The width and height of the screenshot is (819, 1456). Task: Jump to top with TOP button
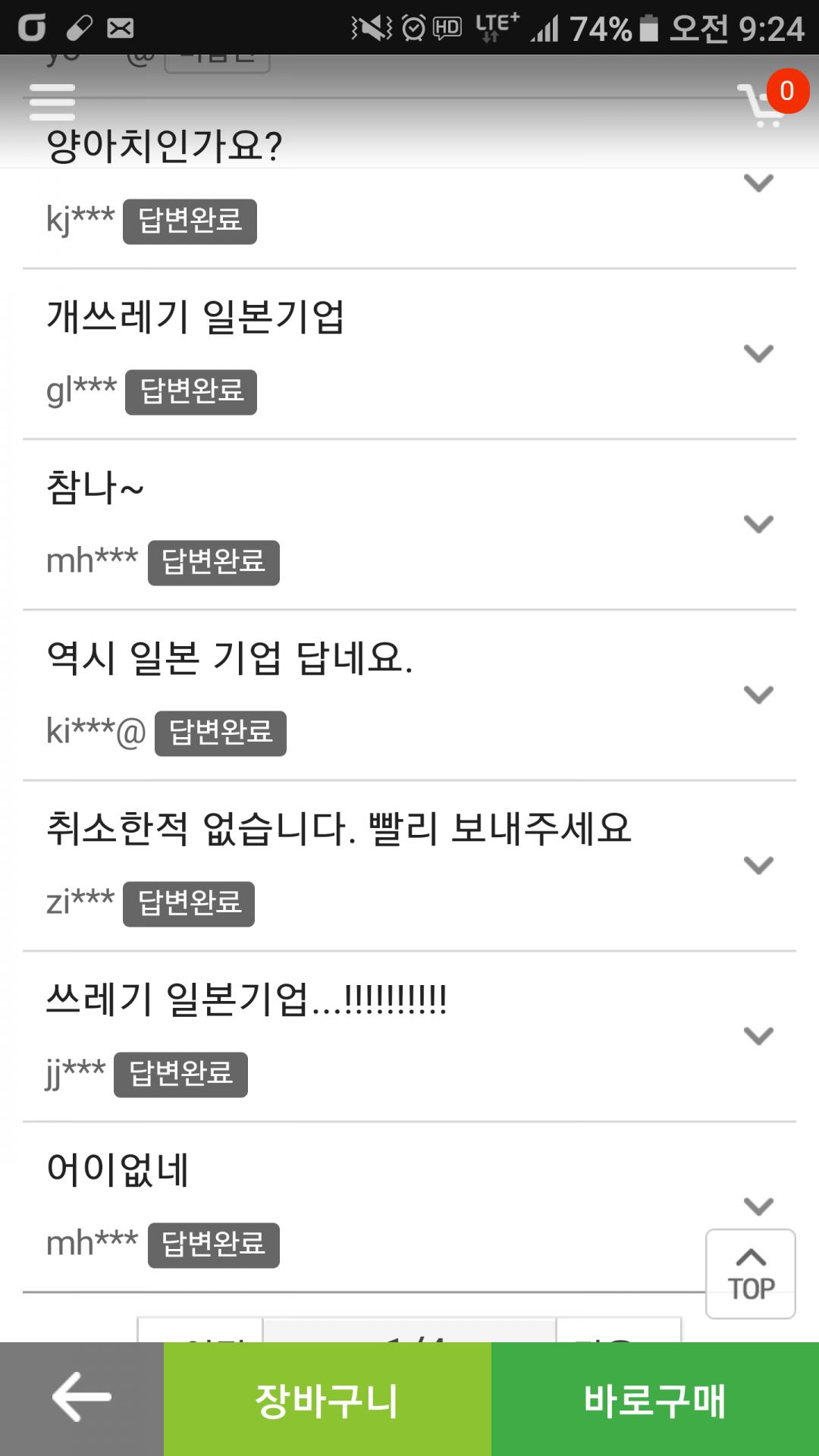pyautogui.click(x=751, y=1274)
